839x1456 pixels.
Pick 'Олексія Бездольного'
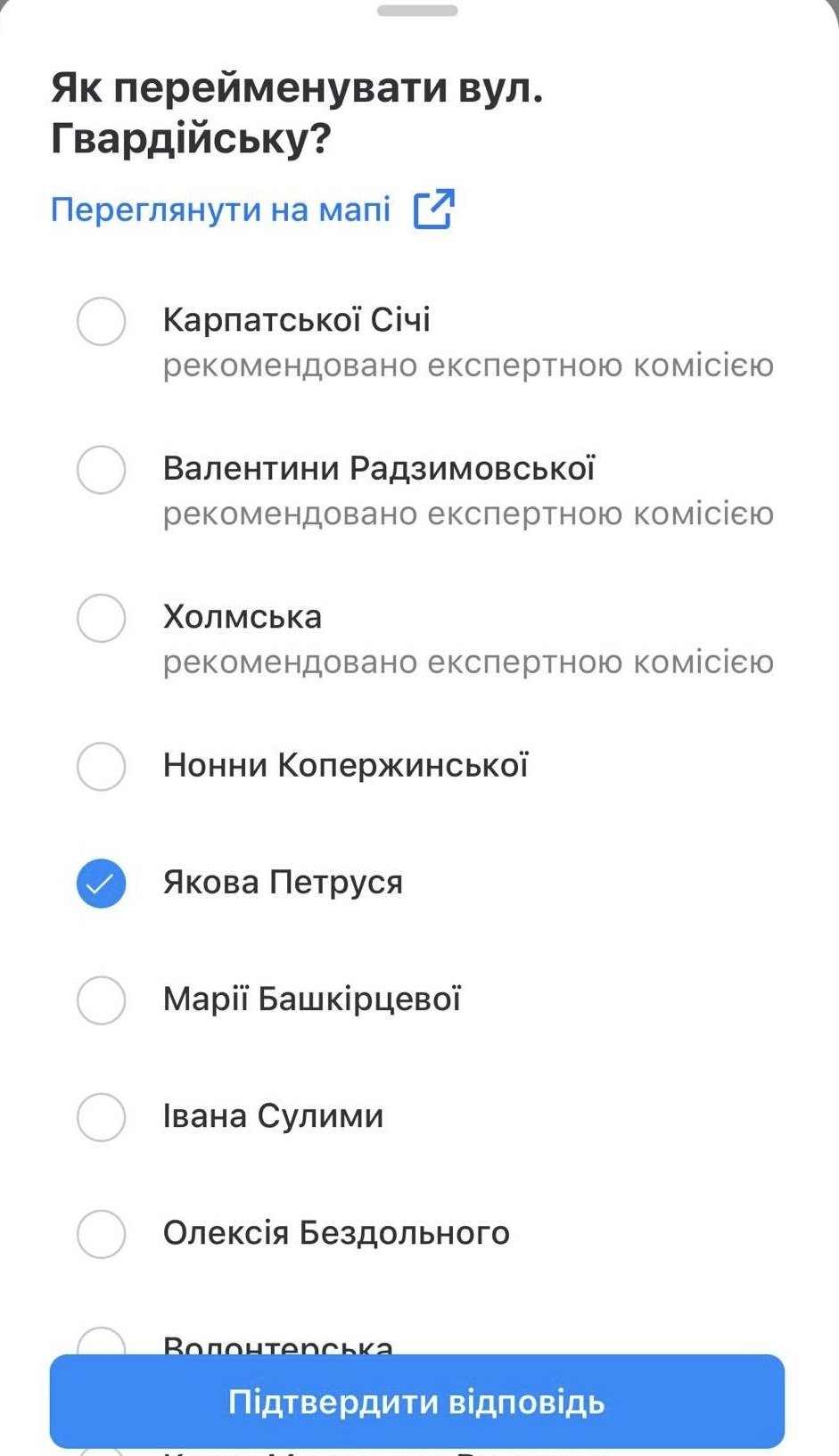pos(101,1234)
